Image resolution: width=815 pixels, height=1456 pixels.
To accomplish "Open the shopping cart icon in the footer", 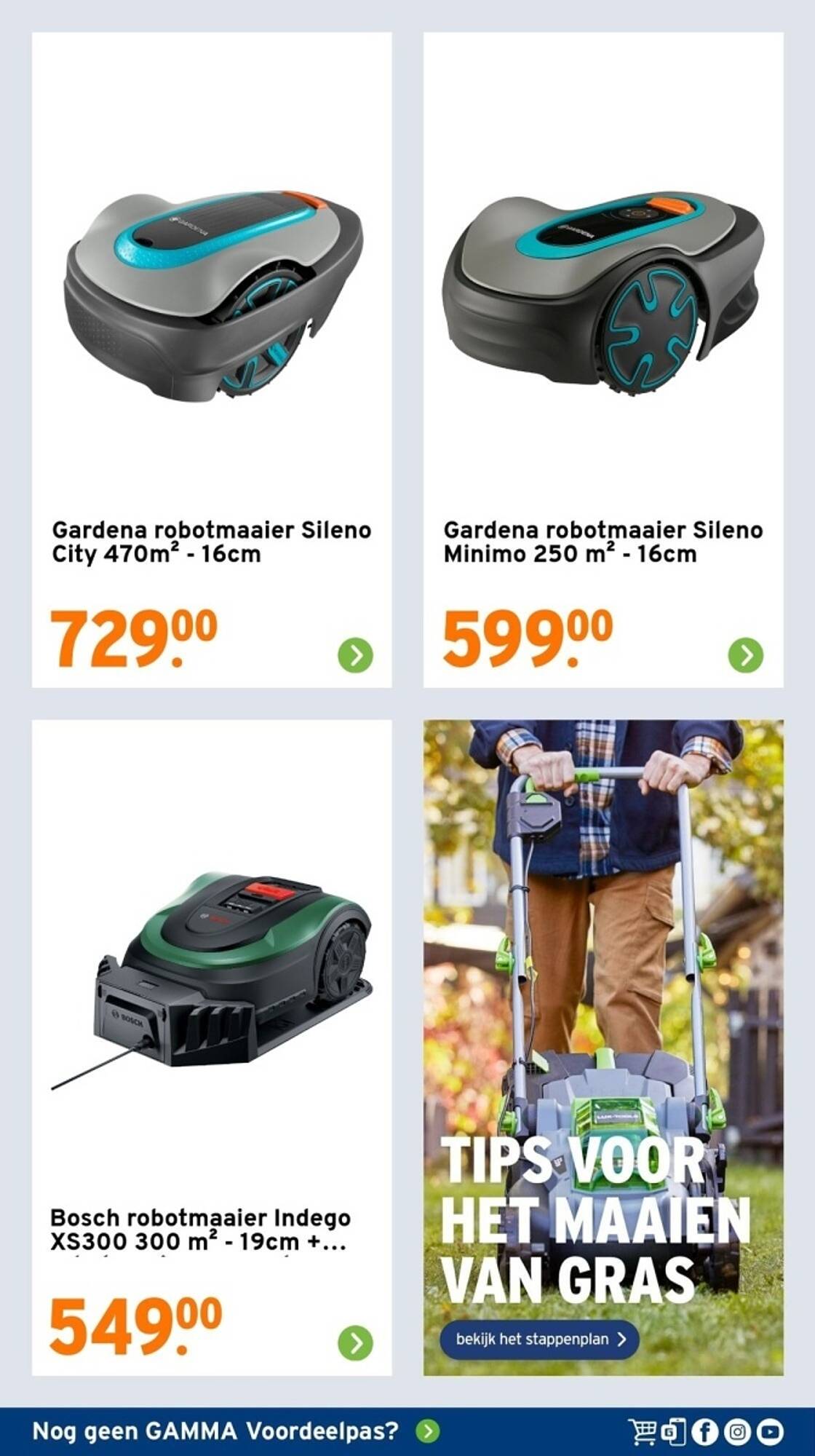I will click(642, 1432).
